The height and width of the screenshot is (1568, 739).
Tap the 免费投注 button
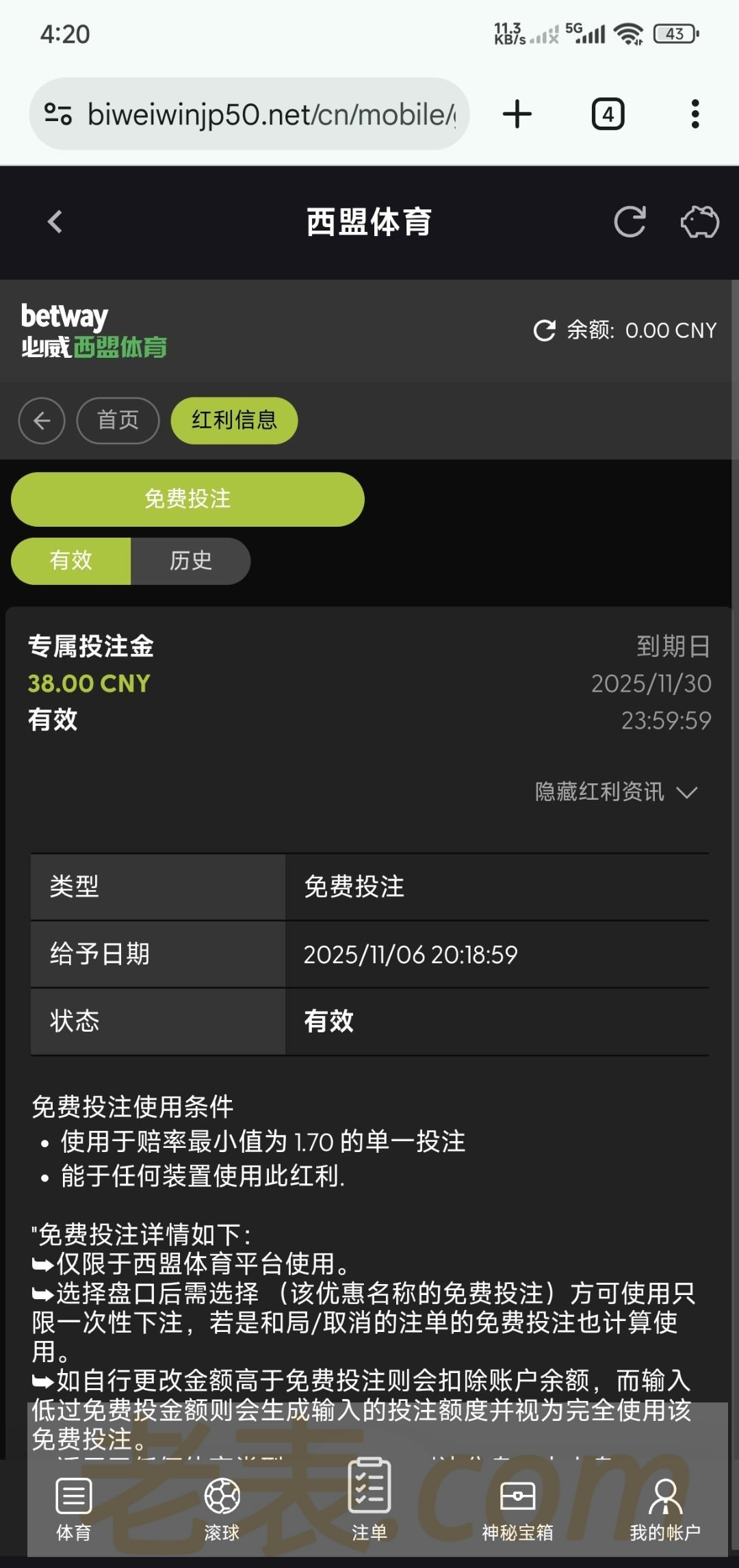(x=187, y=499)
